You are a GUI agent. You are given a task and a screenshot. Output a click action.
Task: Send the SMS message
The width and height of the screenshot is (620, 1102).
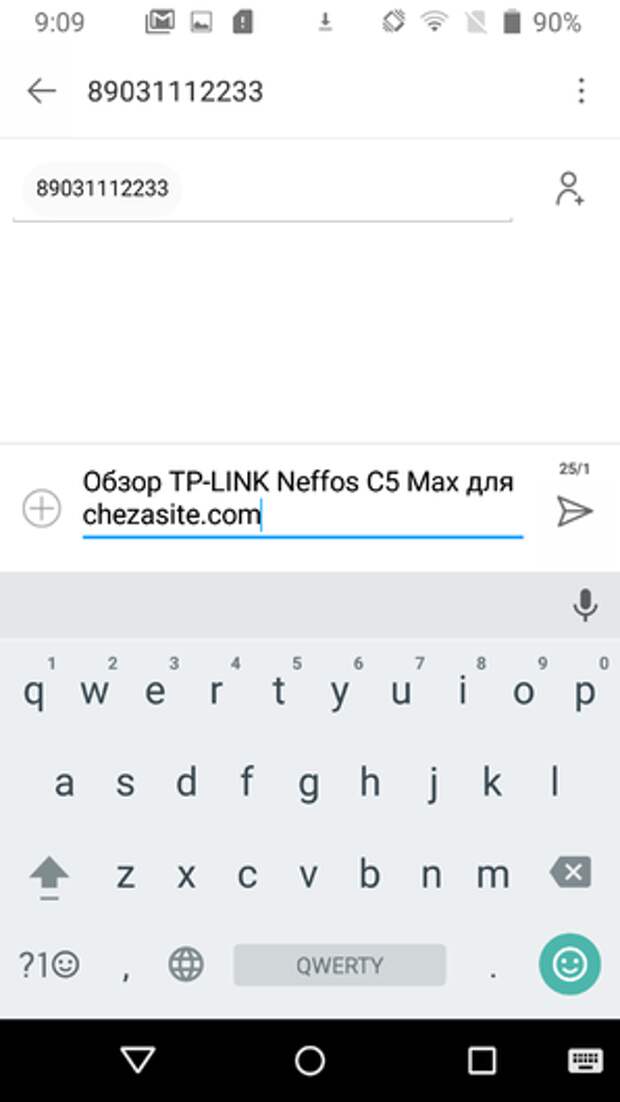point(574,512)
